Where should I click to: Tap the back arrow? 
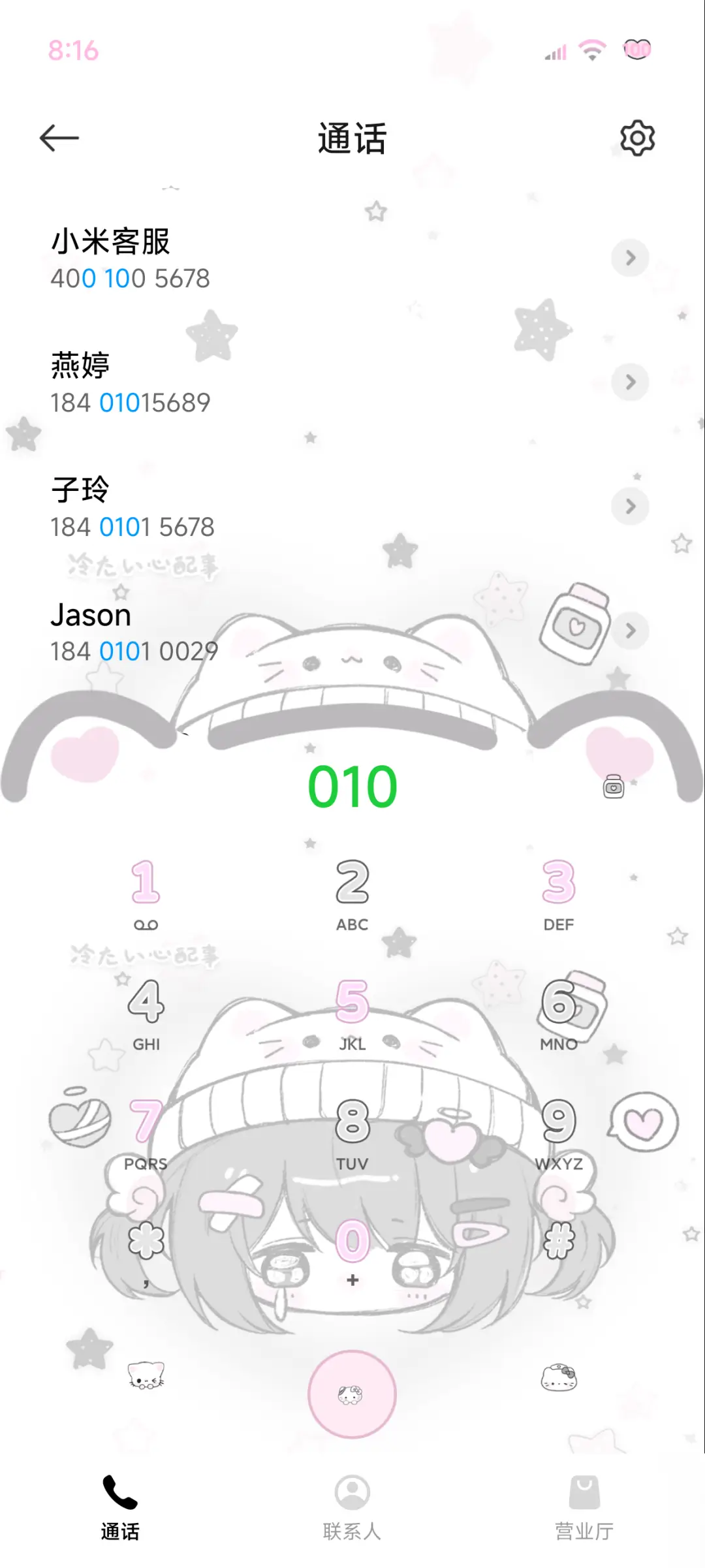click(x=60, y=138)
